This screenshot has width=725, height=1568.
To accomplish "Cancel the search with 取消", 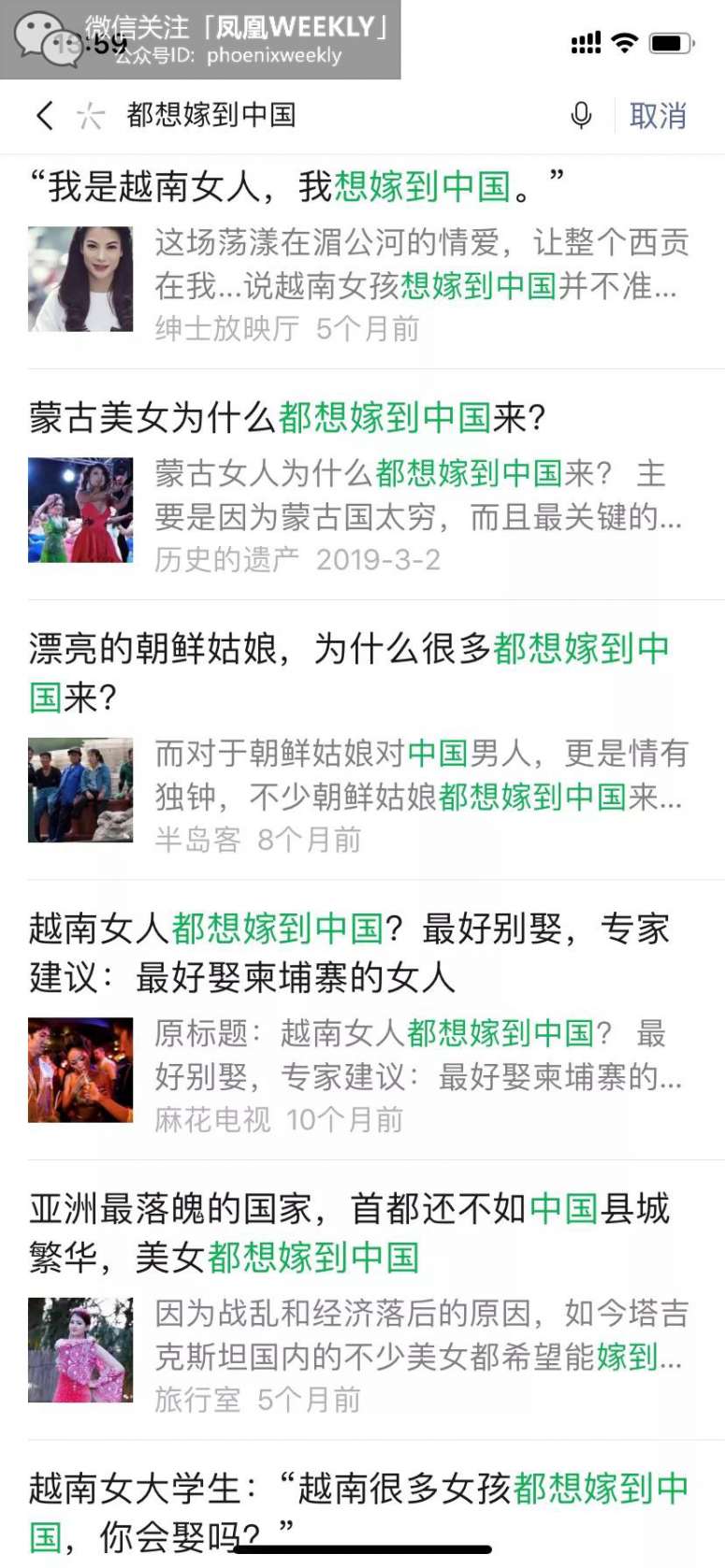I will tap(658, 116).
